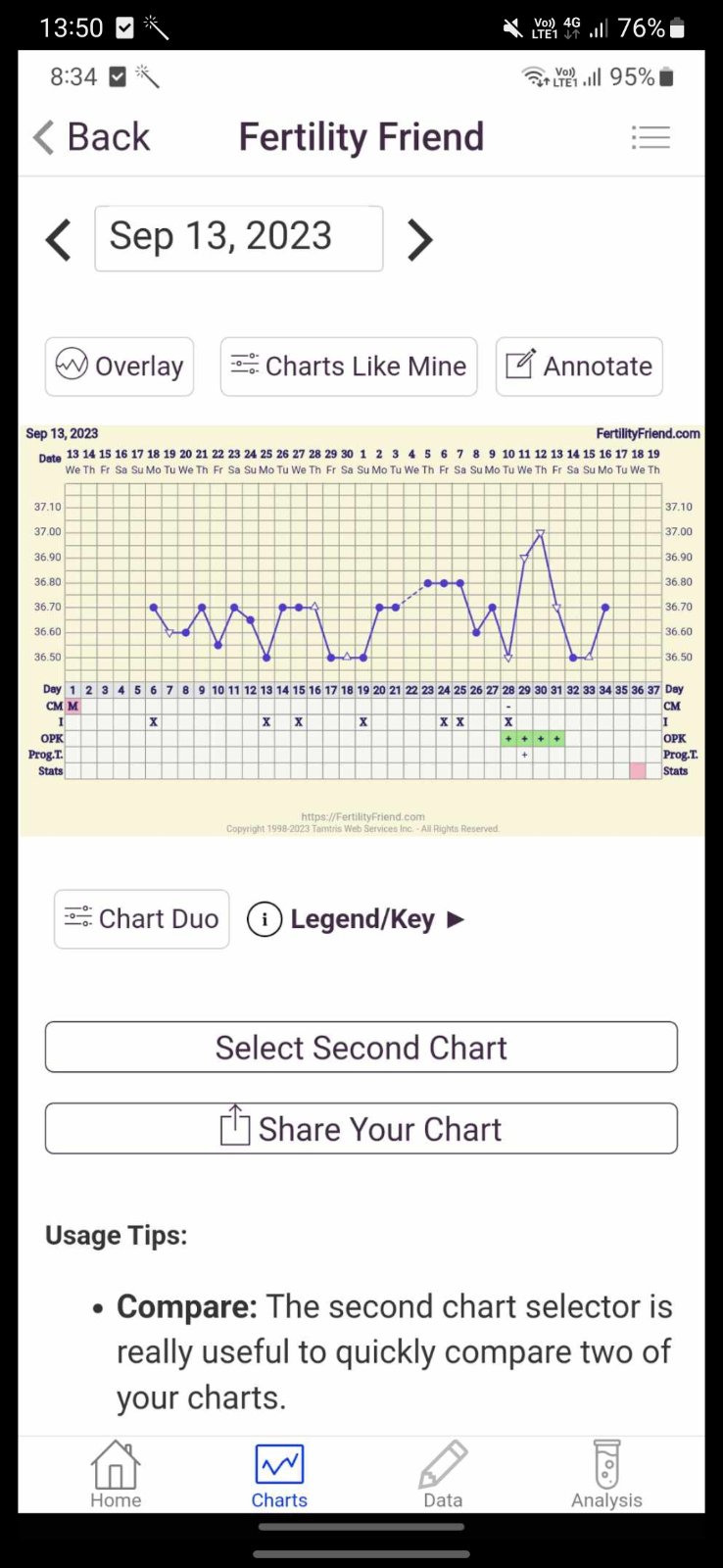This screenshot has width=723, height=1568.
Task: Share Your Chart
Action: (361, 1129)
